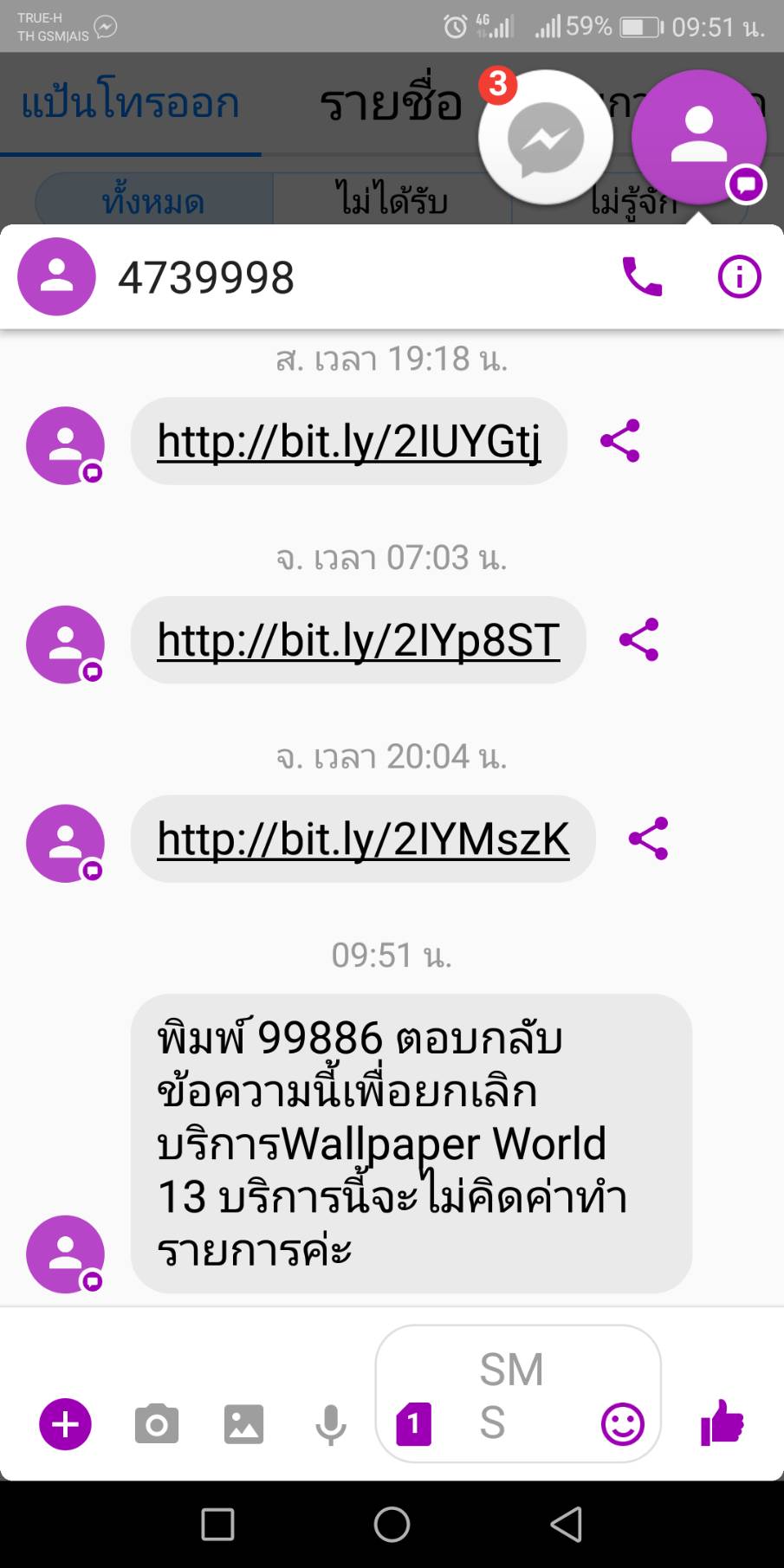Image resolution: width=784 pixels, height=1568 pixels.
Task: Attach a photo from the gallery
Action: pyautogui.click(x=243, y=1424)
